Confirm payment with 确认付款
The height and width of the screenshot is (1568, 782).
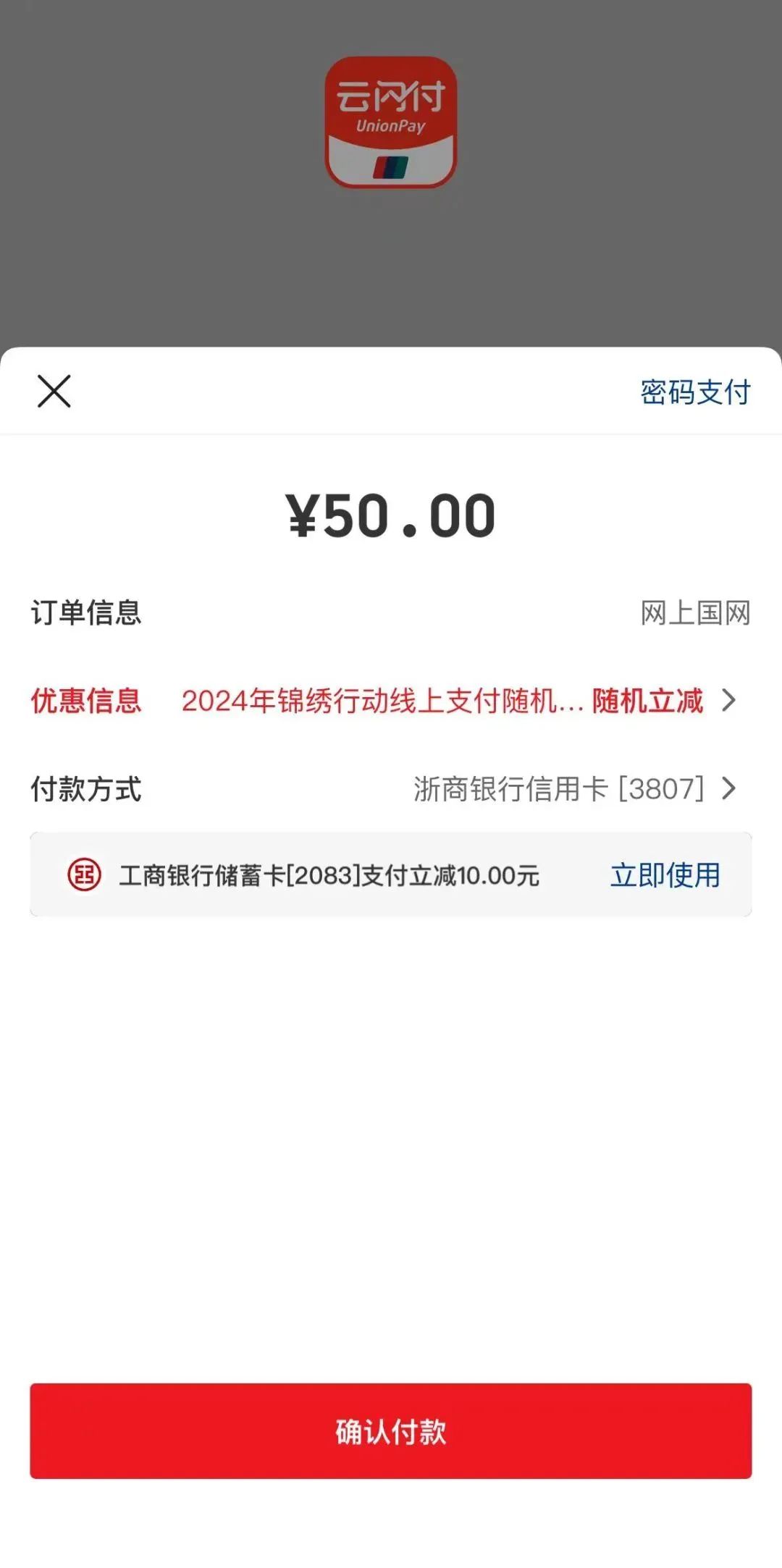click(391, 1432)
